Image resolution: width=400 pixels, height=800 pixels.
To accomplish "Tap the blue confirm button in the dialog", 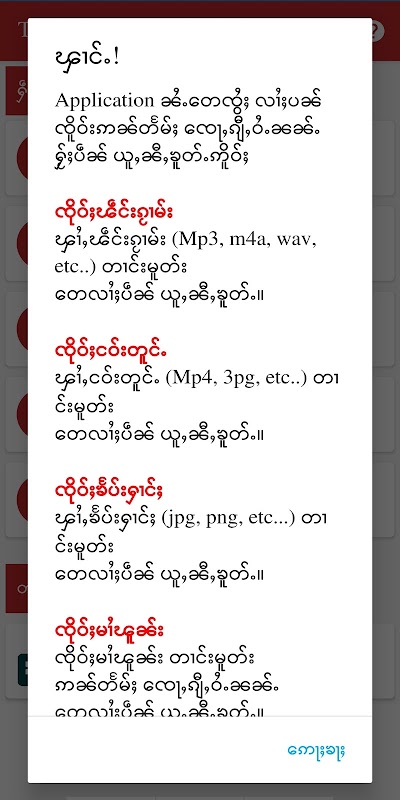I will [317, 751].
